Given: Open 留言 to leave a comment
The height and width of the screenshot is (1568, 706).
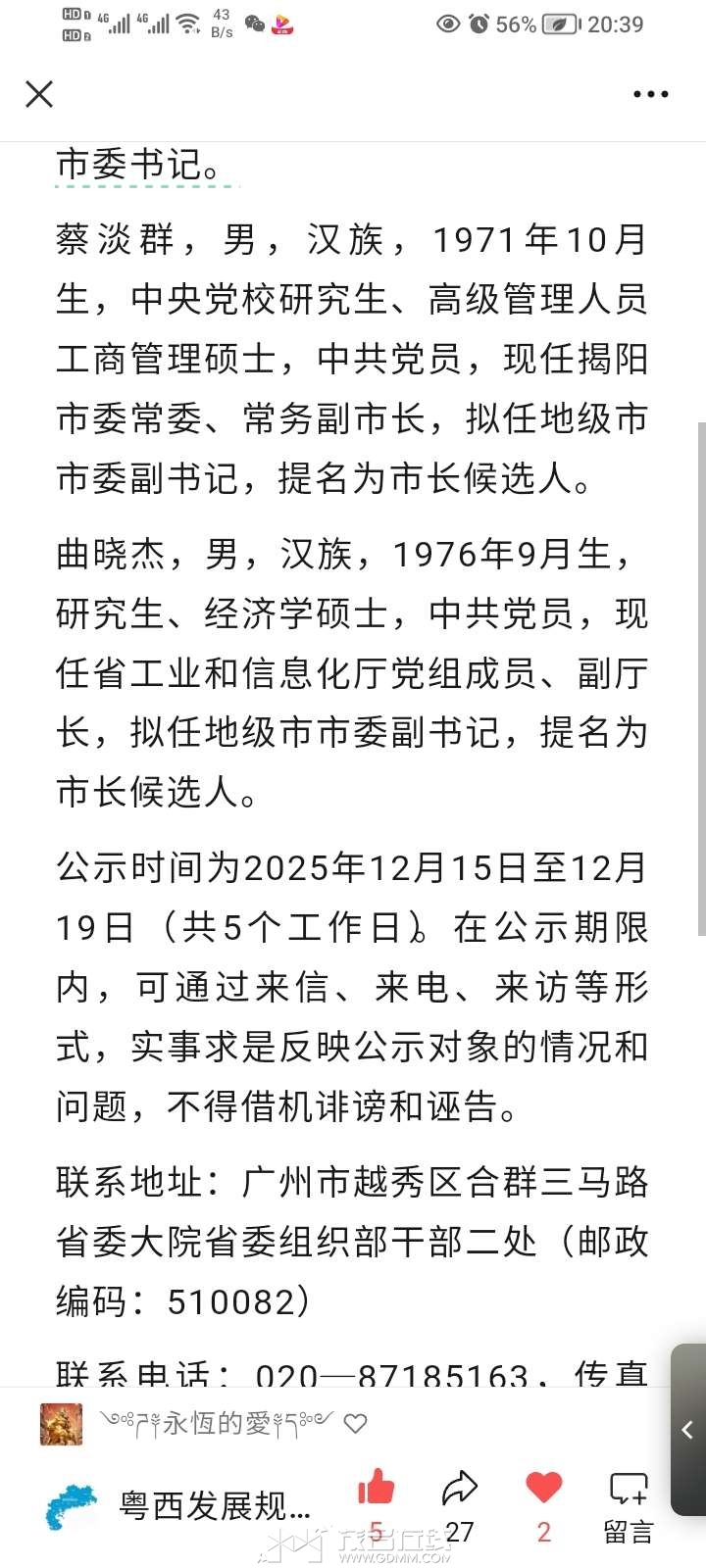Looking at the screenshot, I should click(628, 1504).
